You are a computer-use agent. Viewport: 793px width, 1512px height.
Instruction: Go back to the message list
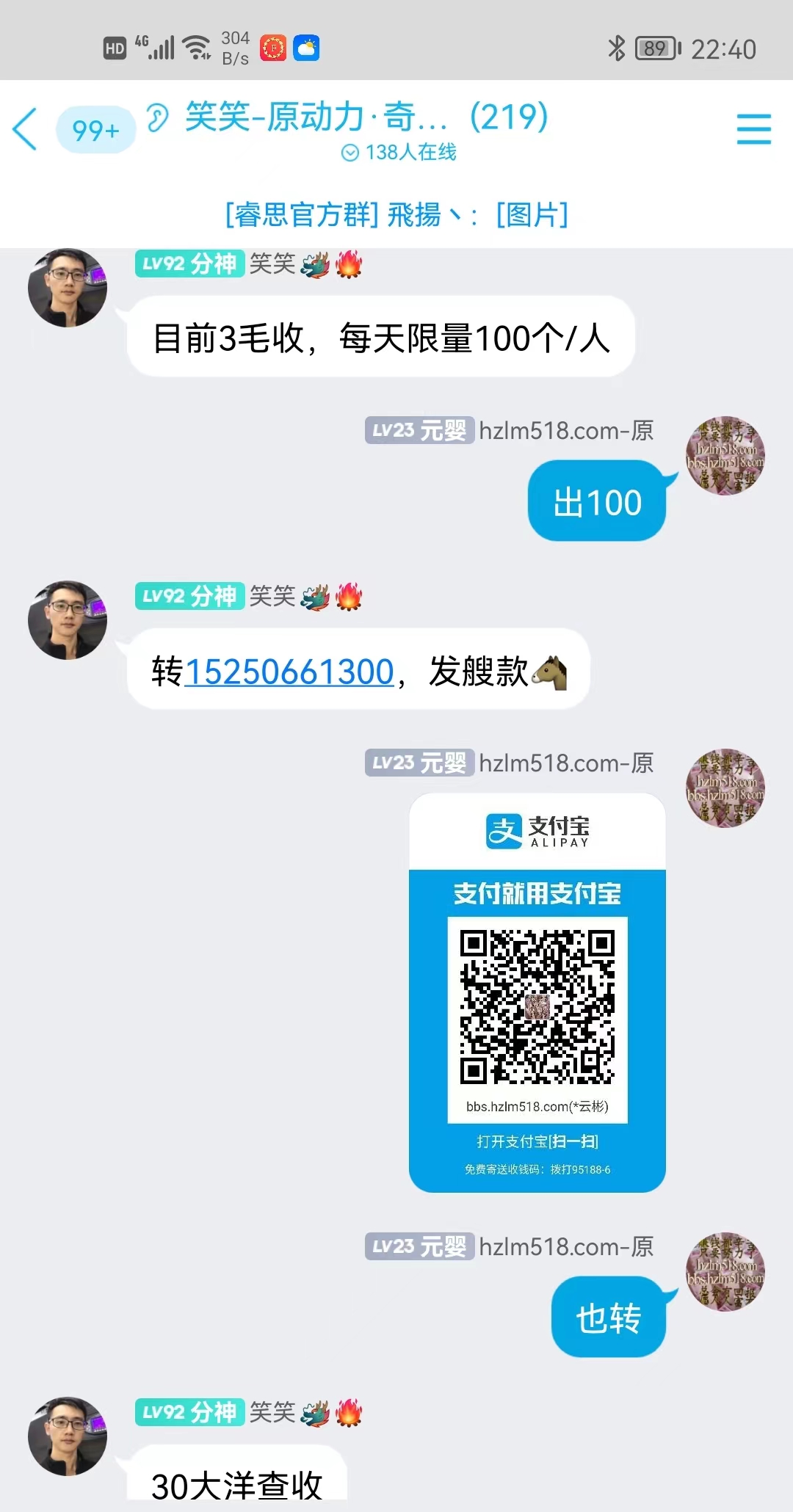26,129
